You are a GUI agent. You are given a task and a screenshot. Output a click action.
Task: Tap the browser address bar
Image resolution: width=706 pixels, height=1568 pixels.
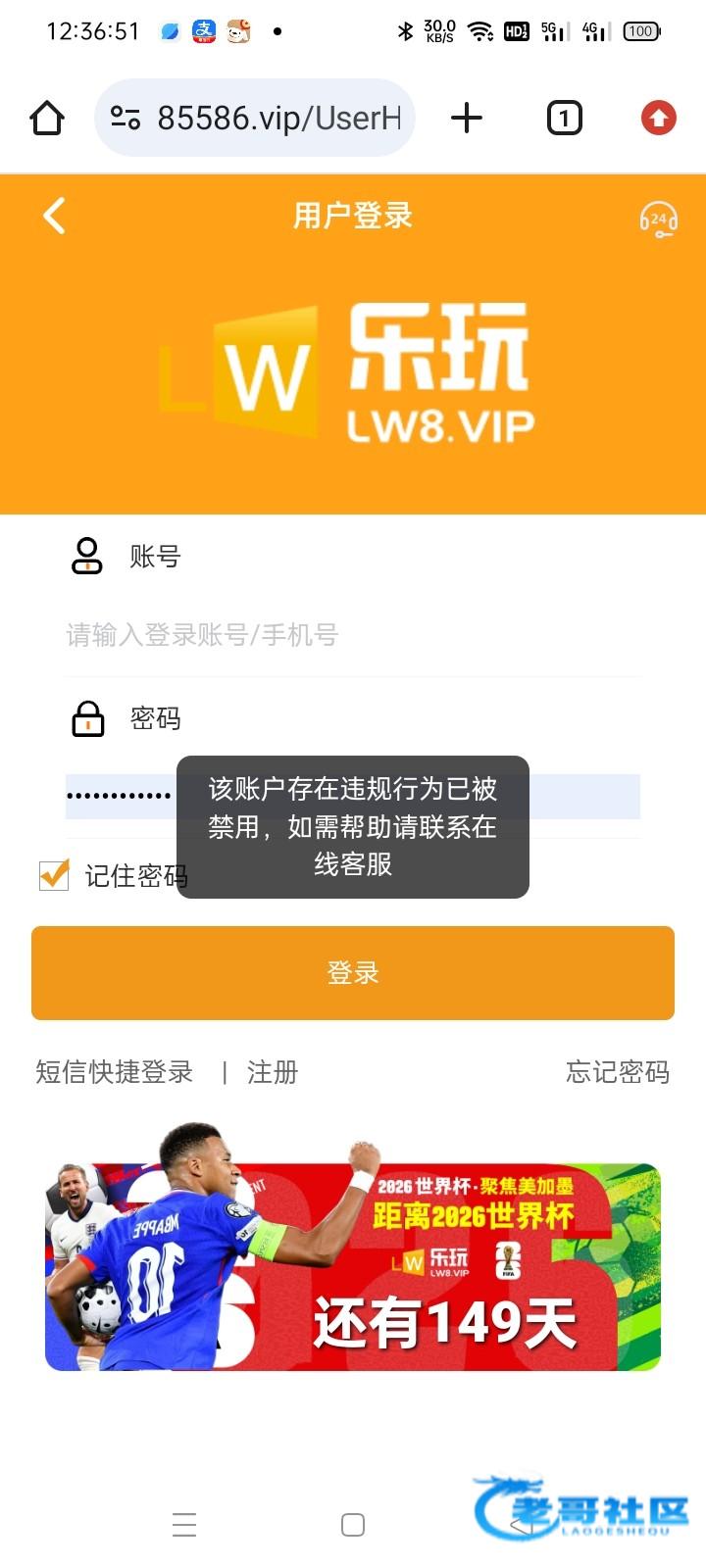tap(257, 119)
